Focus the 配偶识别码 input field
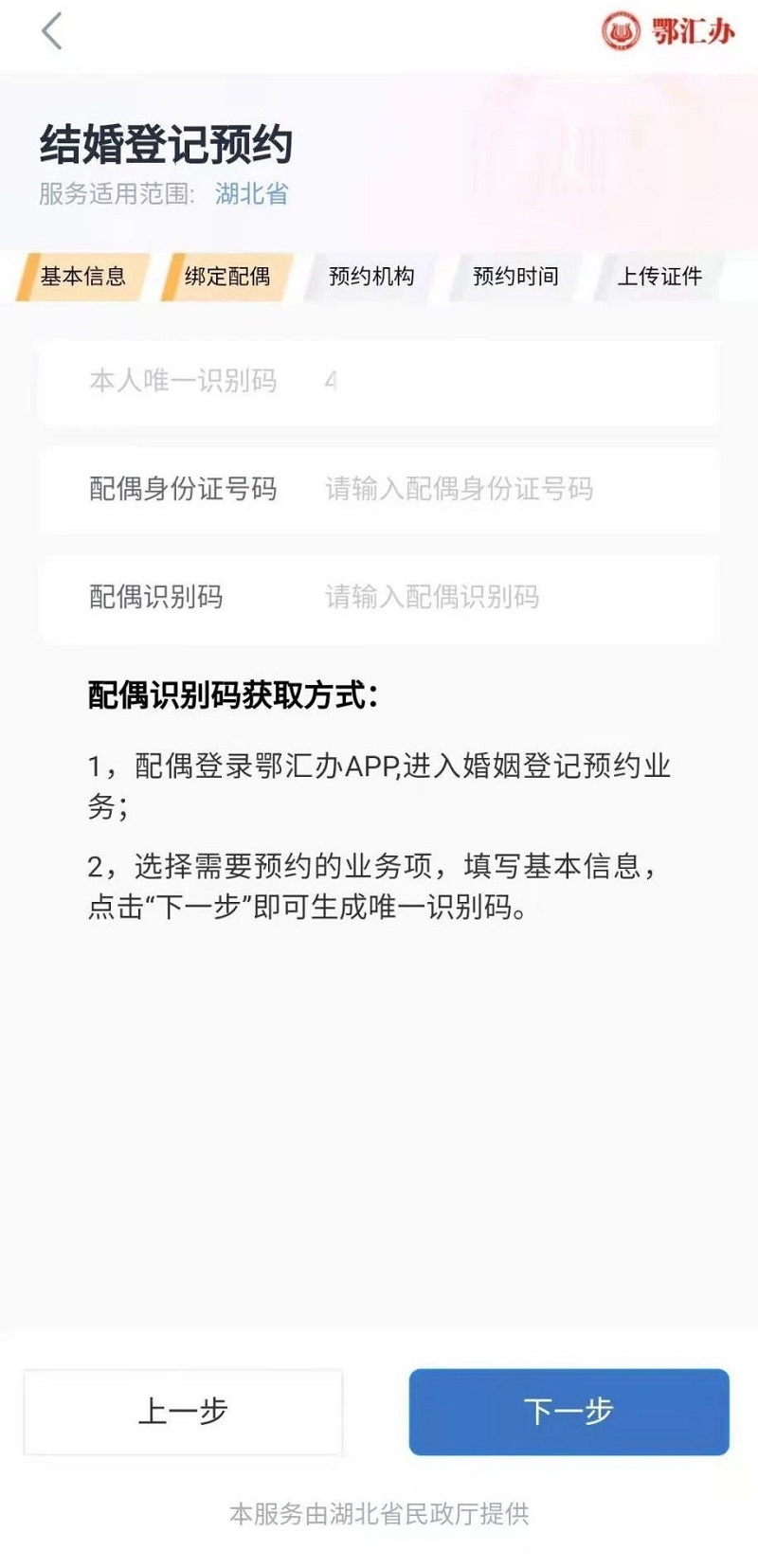 pyautogui.click(x=379, y=597)
